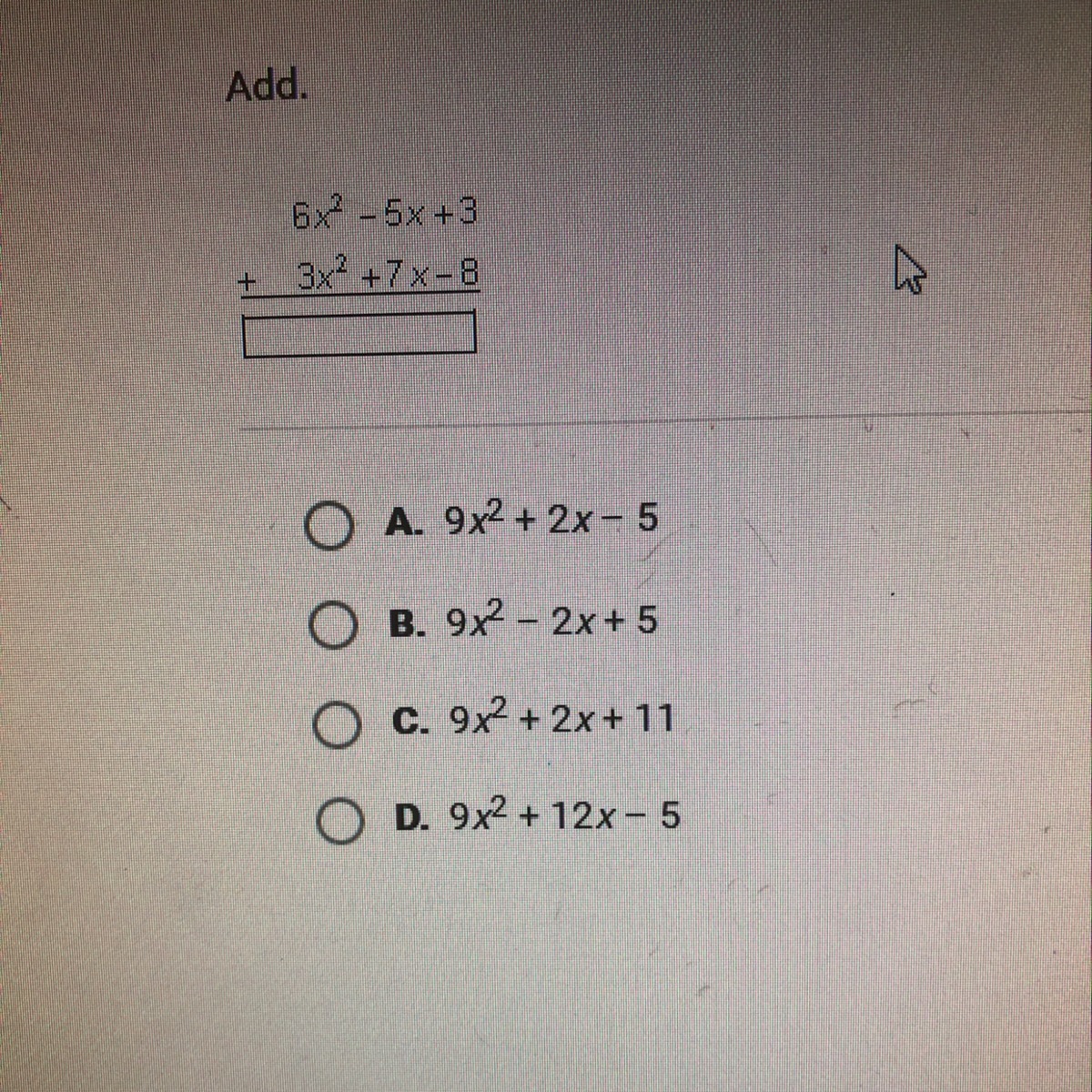Image resolution: width=1092 pixels, height=1092 pixels.
Task: Pick answer C, 9x² + 2x + 11
Action: tap(335, 725)
